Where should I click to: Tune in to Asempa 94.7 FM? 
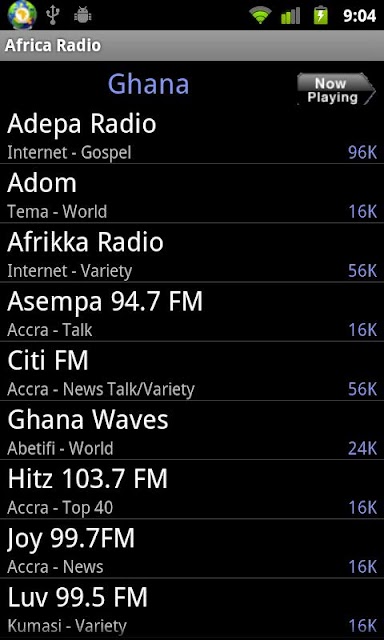tap(192, 312)
